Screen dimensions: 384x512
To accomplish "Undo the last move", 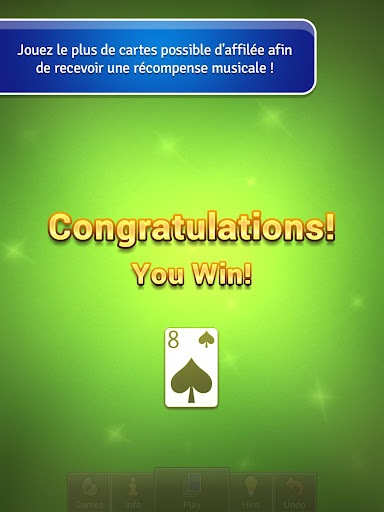I will 295,493.
